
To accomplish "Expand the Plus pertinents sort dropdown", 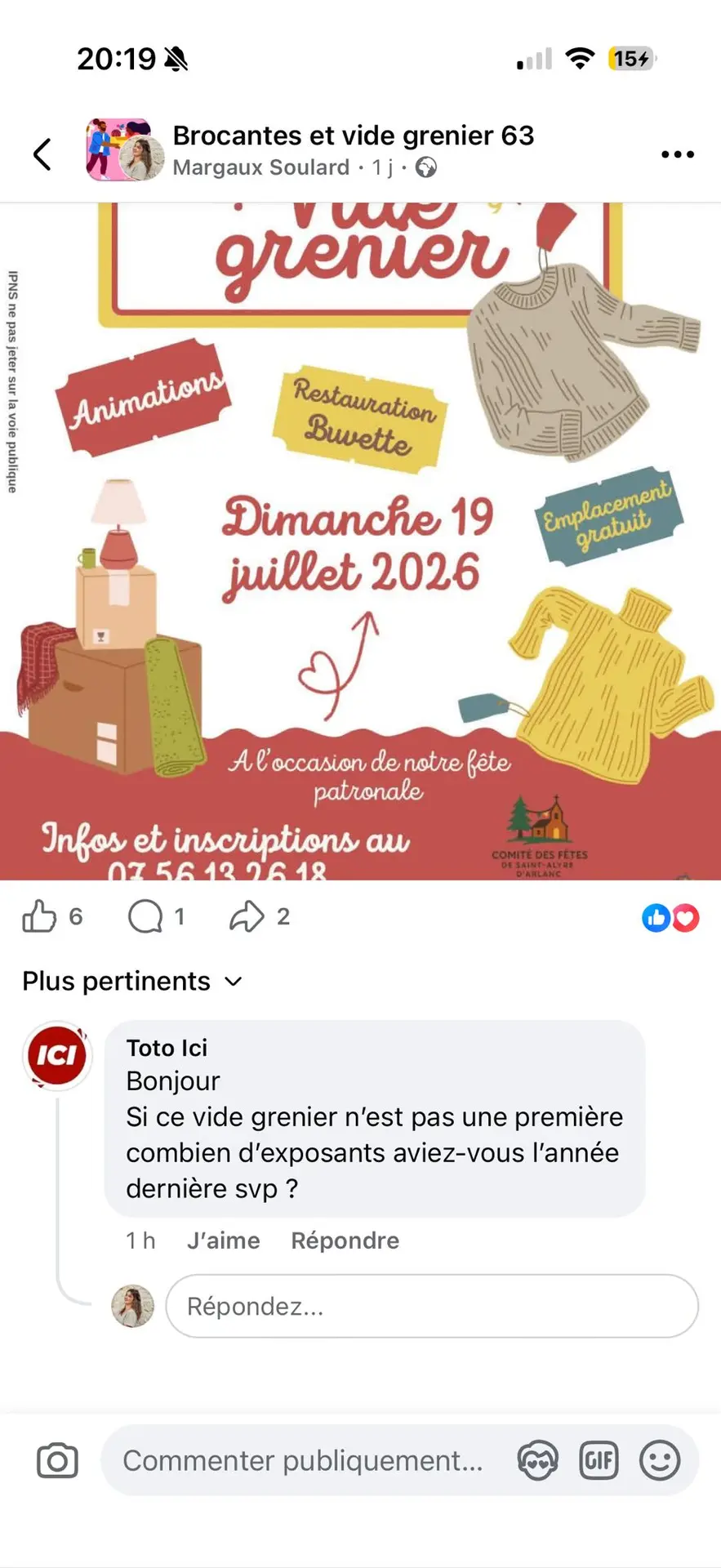I will point(132,981).
